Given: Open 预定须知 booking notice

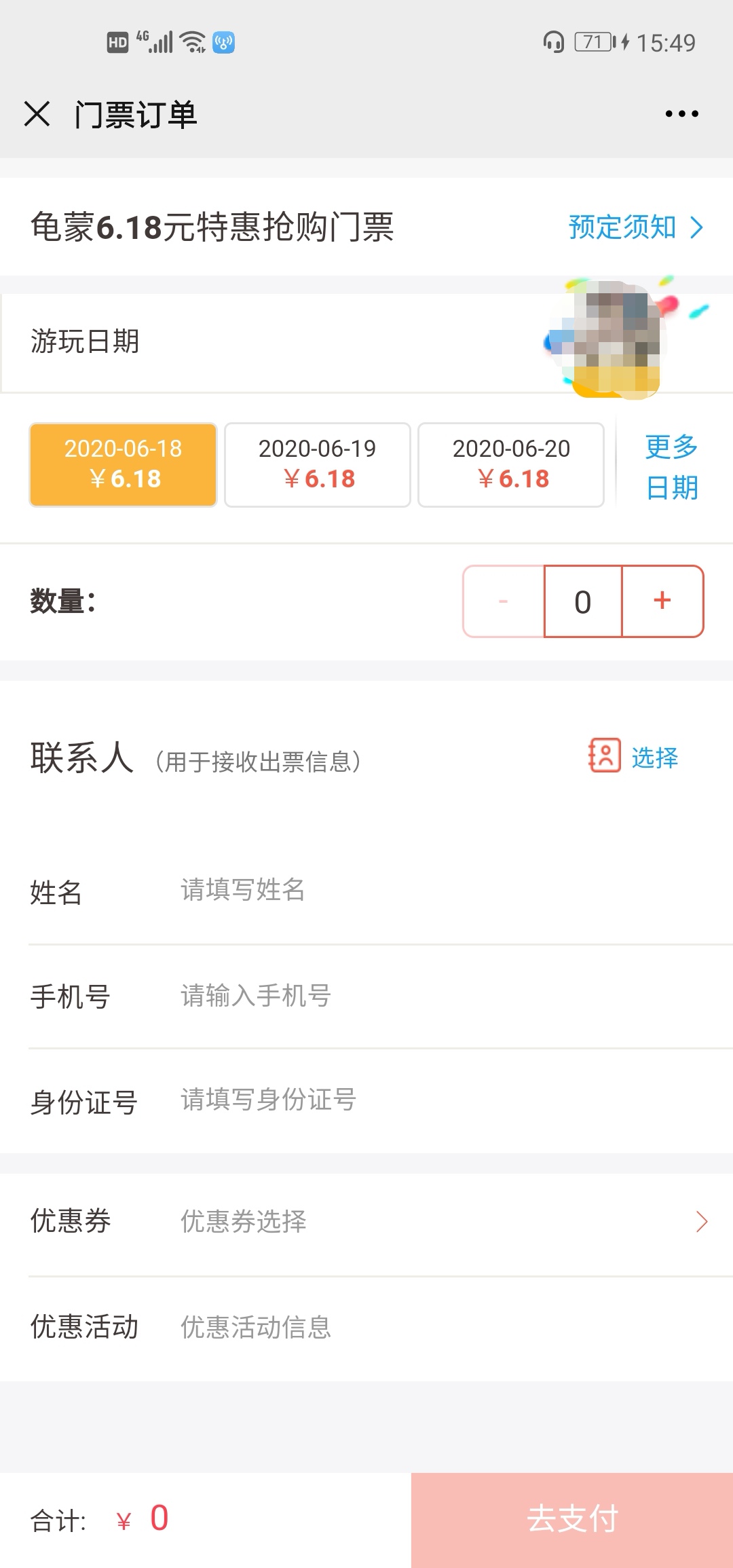Looking at the screenshot, I should click(x=635, y=227).
